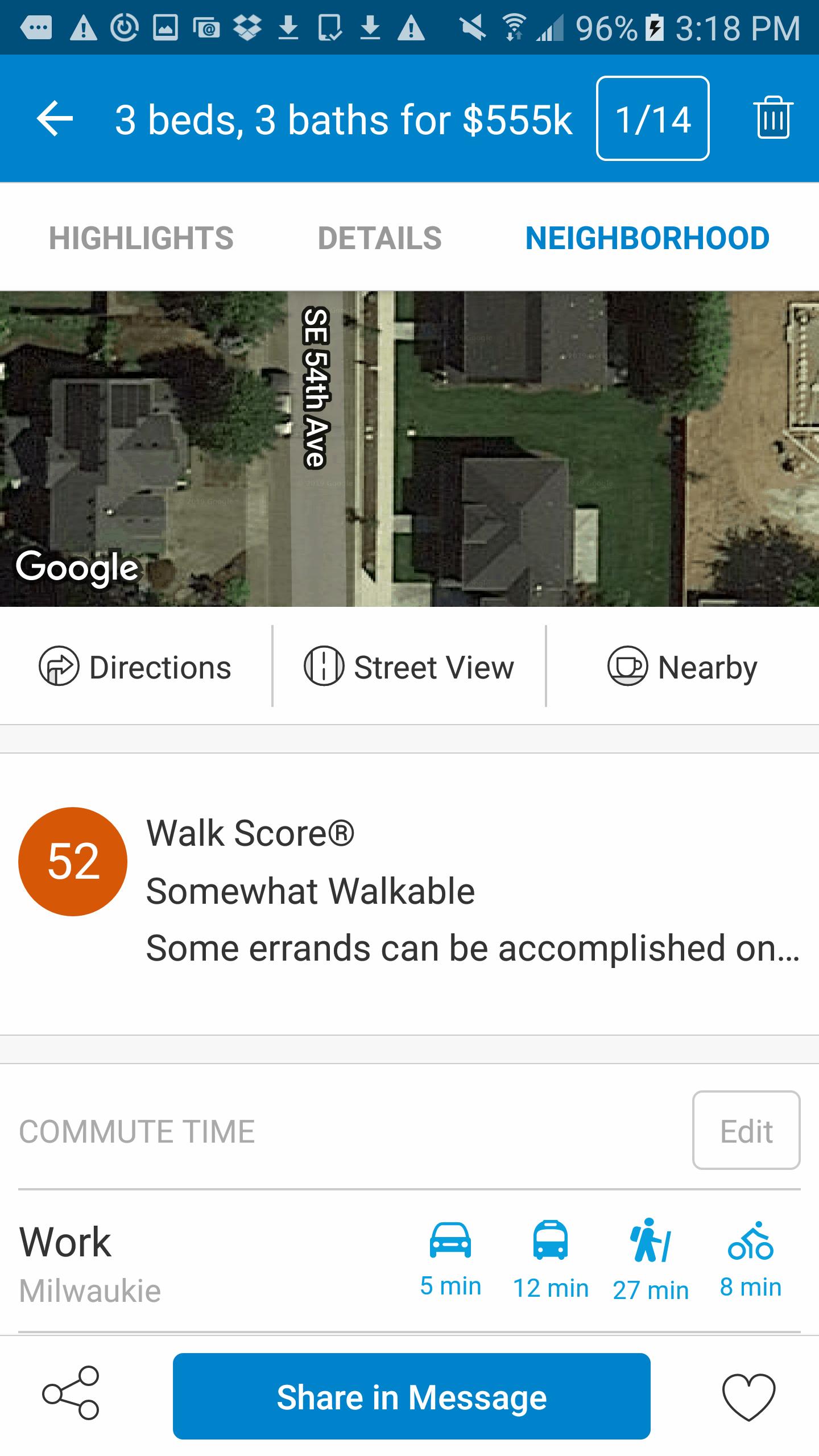819x1456 pixels.
Task: Open the 1/14 listing counter
Action: point(652,118)
